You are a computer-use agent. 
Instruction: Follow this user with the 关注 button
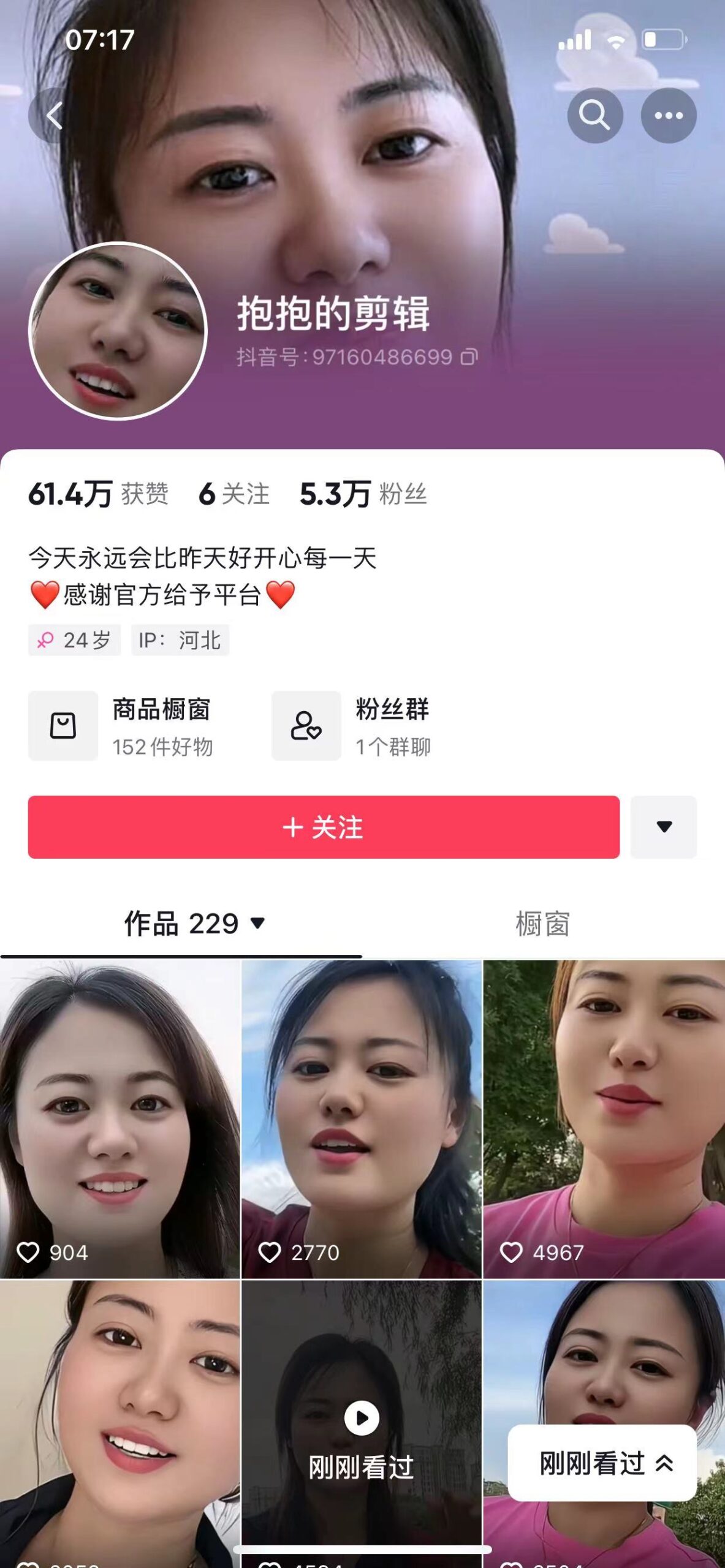[x=324, y=827]
